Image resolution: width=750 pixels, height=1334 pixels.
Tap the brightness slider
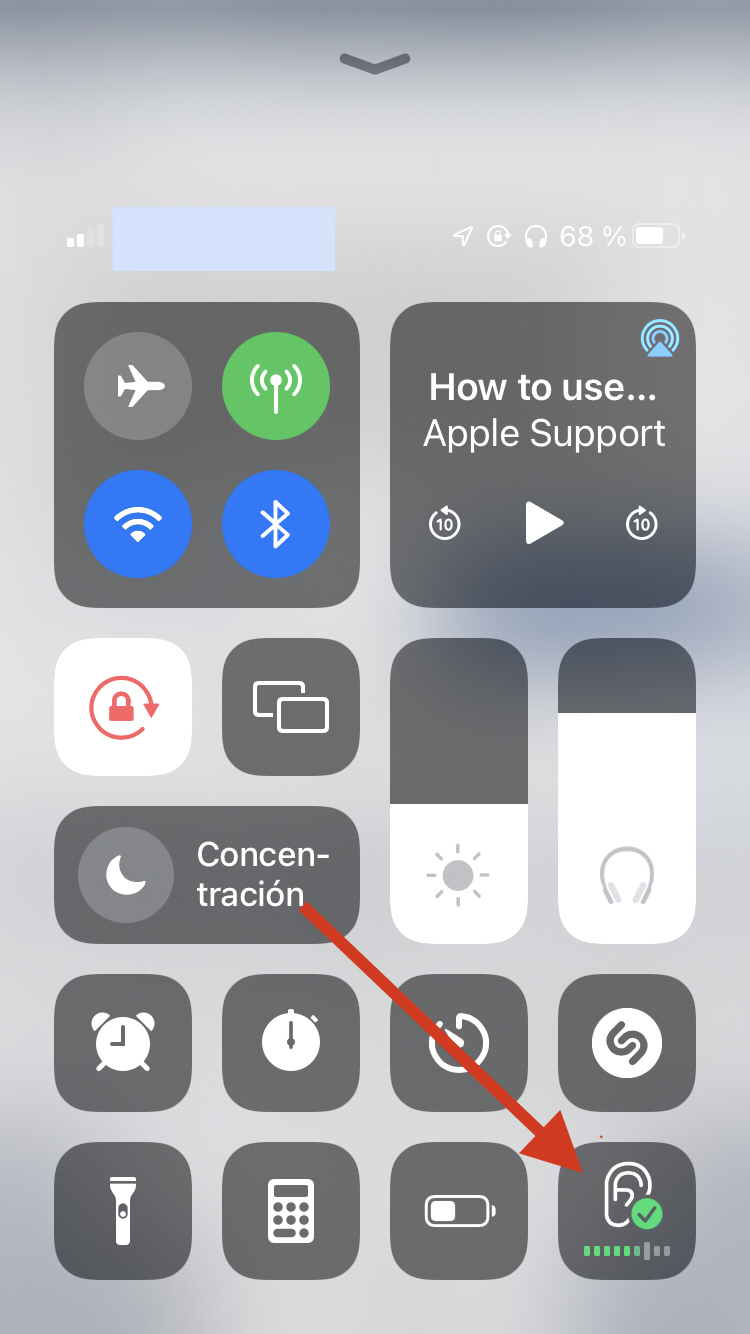point(459,790)
